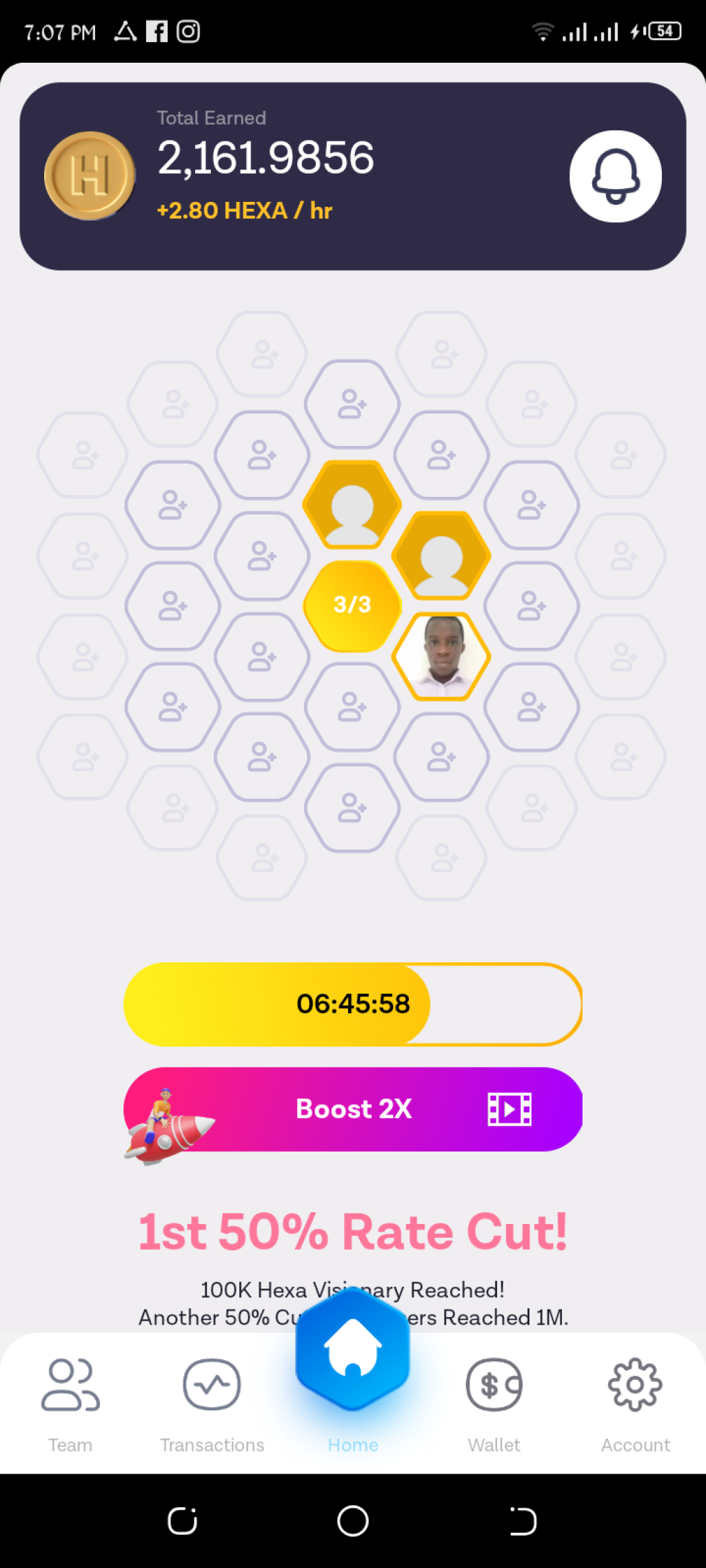Tap the 3/3 center hexagon
706x1568 pixels.
352,605
